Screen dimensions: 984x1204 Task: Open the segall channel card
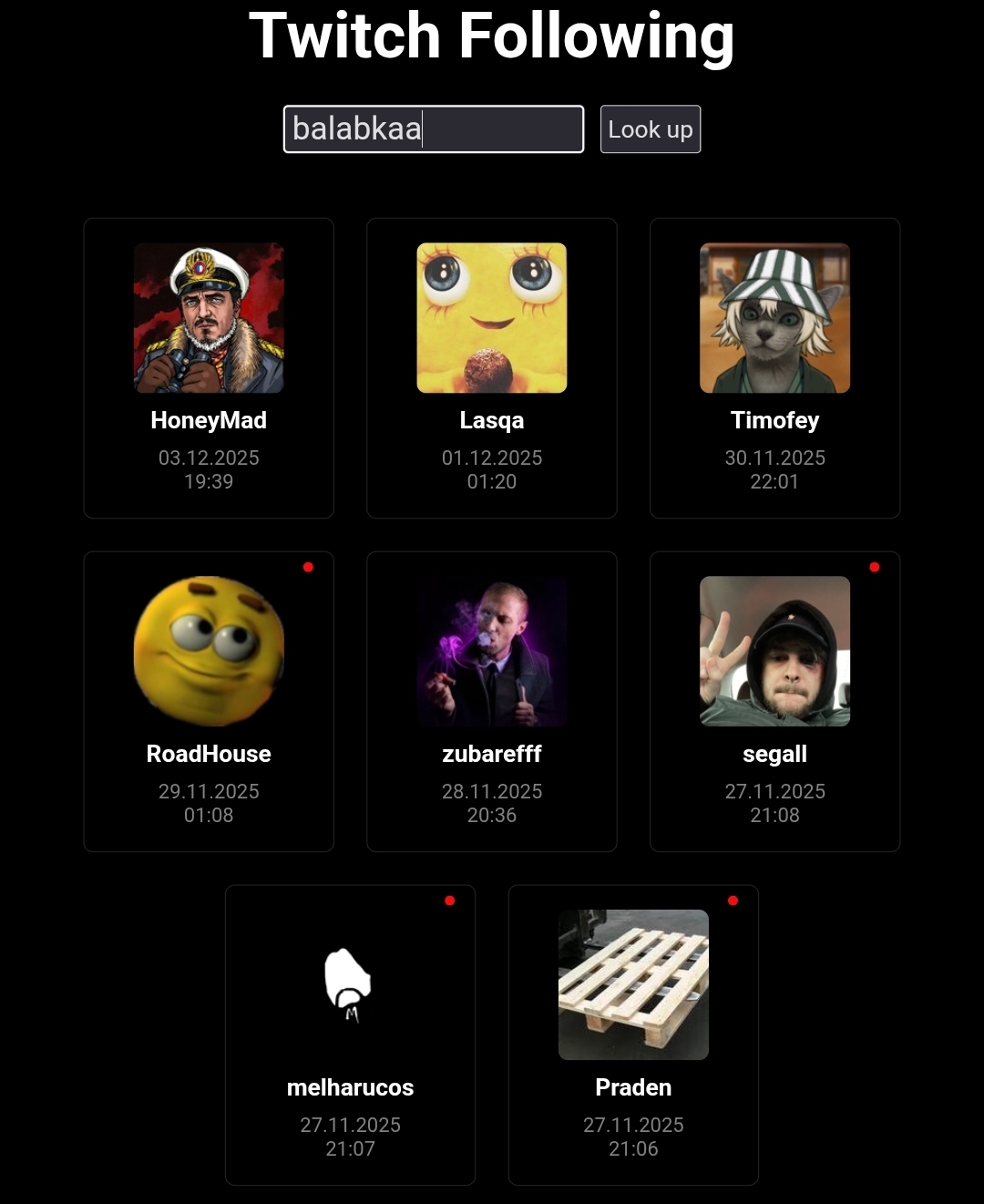pyautogui.click(x=774, y=702)
